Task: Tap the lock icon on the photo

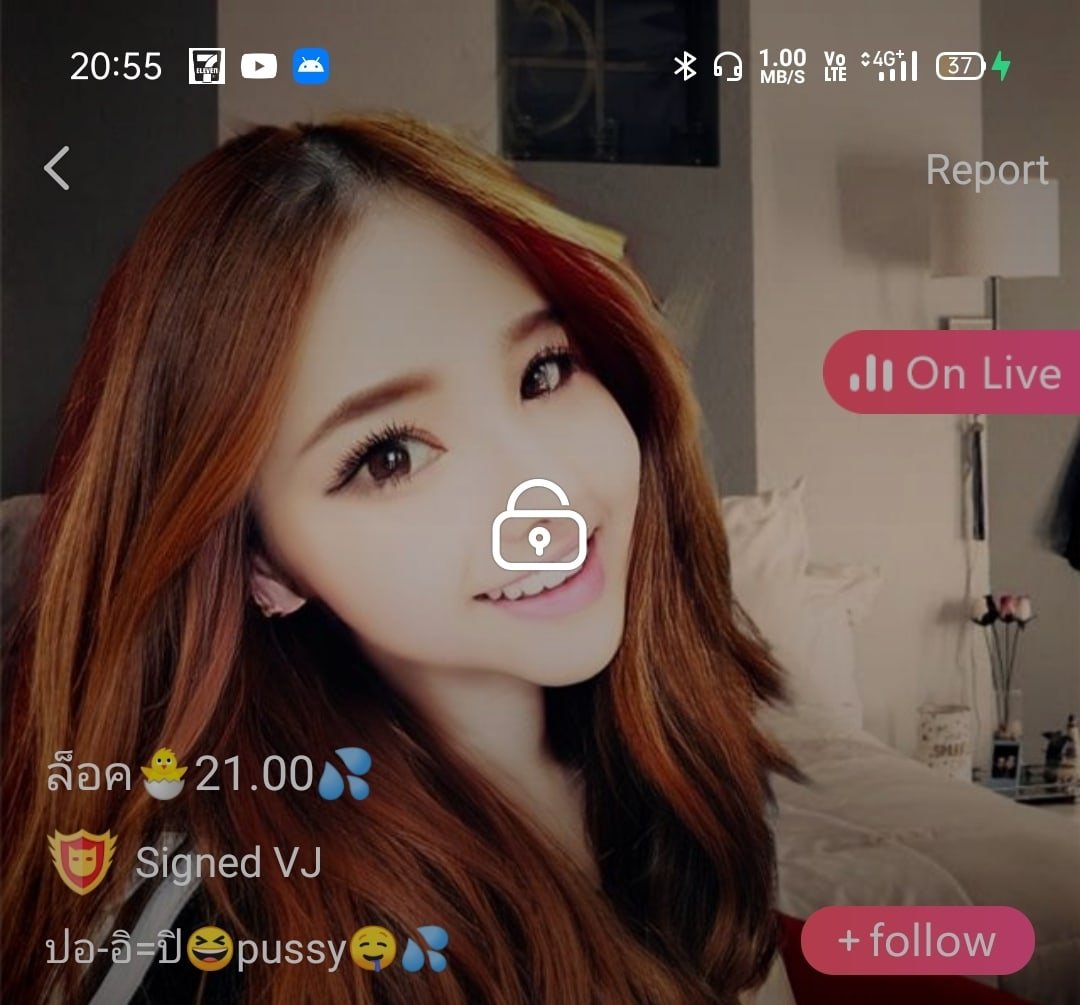Action: (539, 527)
